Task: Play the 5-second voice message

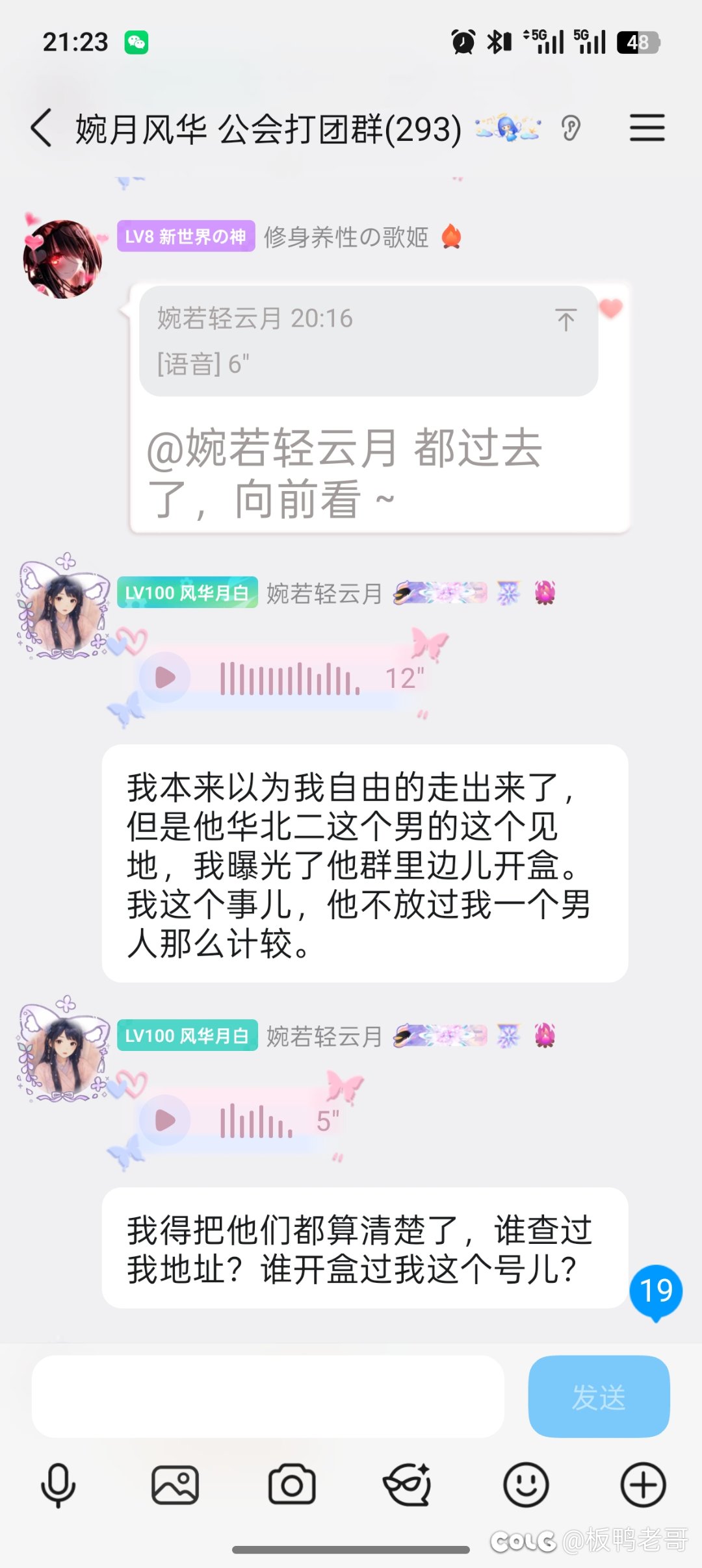Action: point(165,1120)
